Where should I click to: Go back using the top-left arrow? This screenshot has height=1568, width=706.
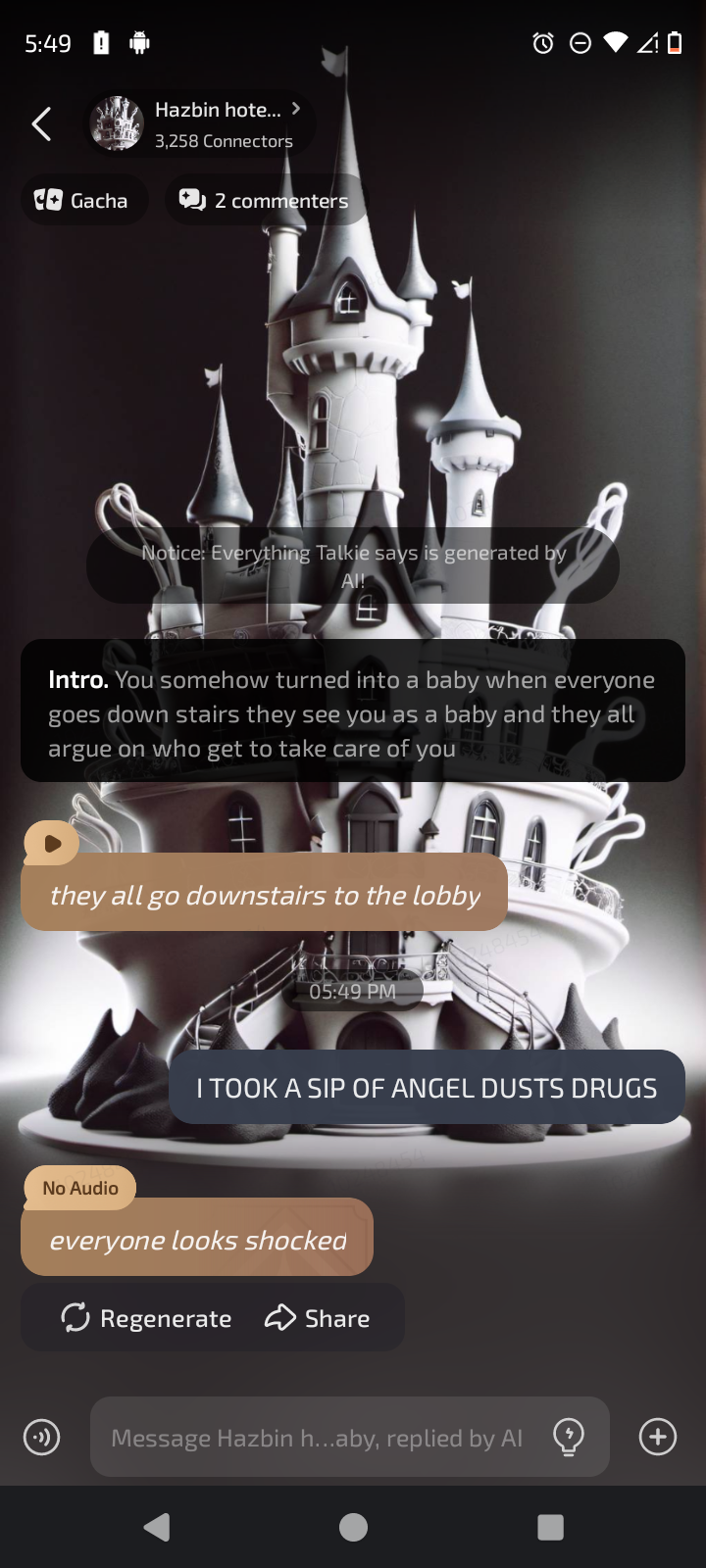(41, 124)
